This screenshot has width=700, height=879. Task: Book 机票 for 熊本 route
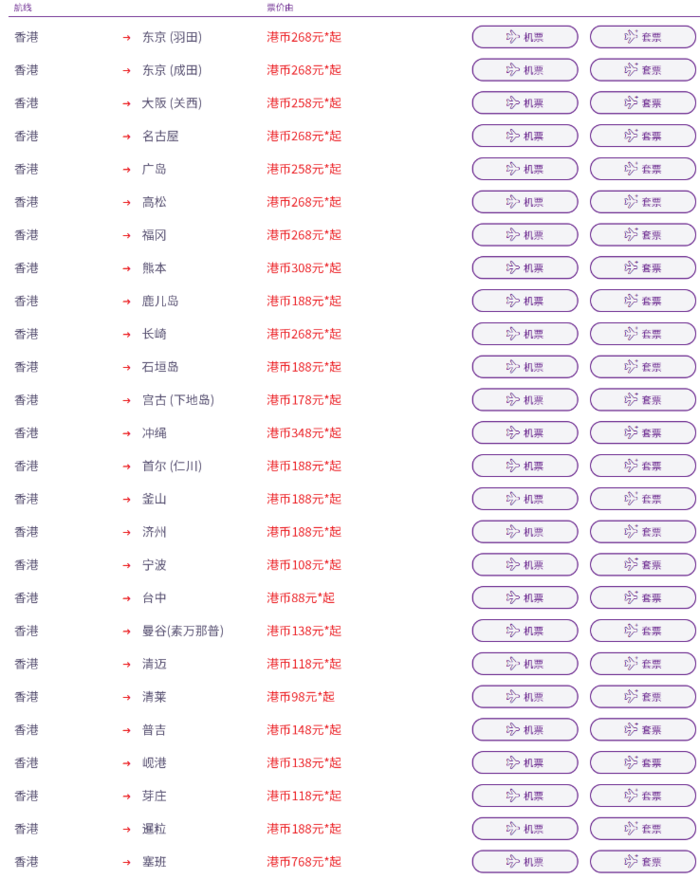click(525, 268)
